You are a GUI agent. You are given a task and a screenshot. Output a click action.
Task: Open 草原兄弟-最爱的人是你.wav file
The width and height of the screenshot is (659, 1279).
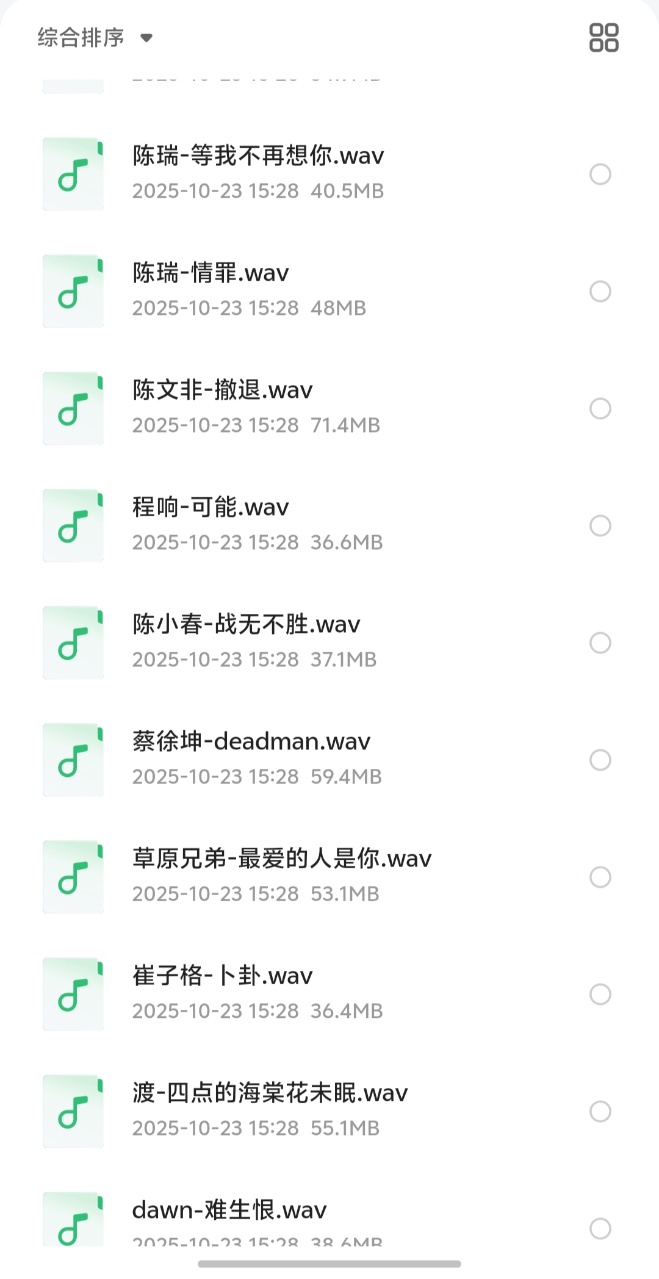pyautogui.click(x=281, y=858)
